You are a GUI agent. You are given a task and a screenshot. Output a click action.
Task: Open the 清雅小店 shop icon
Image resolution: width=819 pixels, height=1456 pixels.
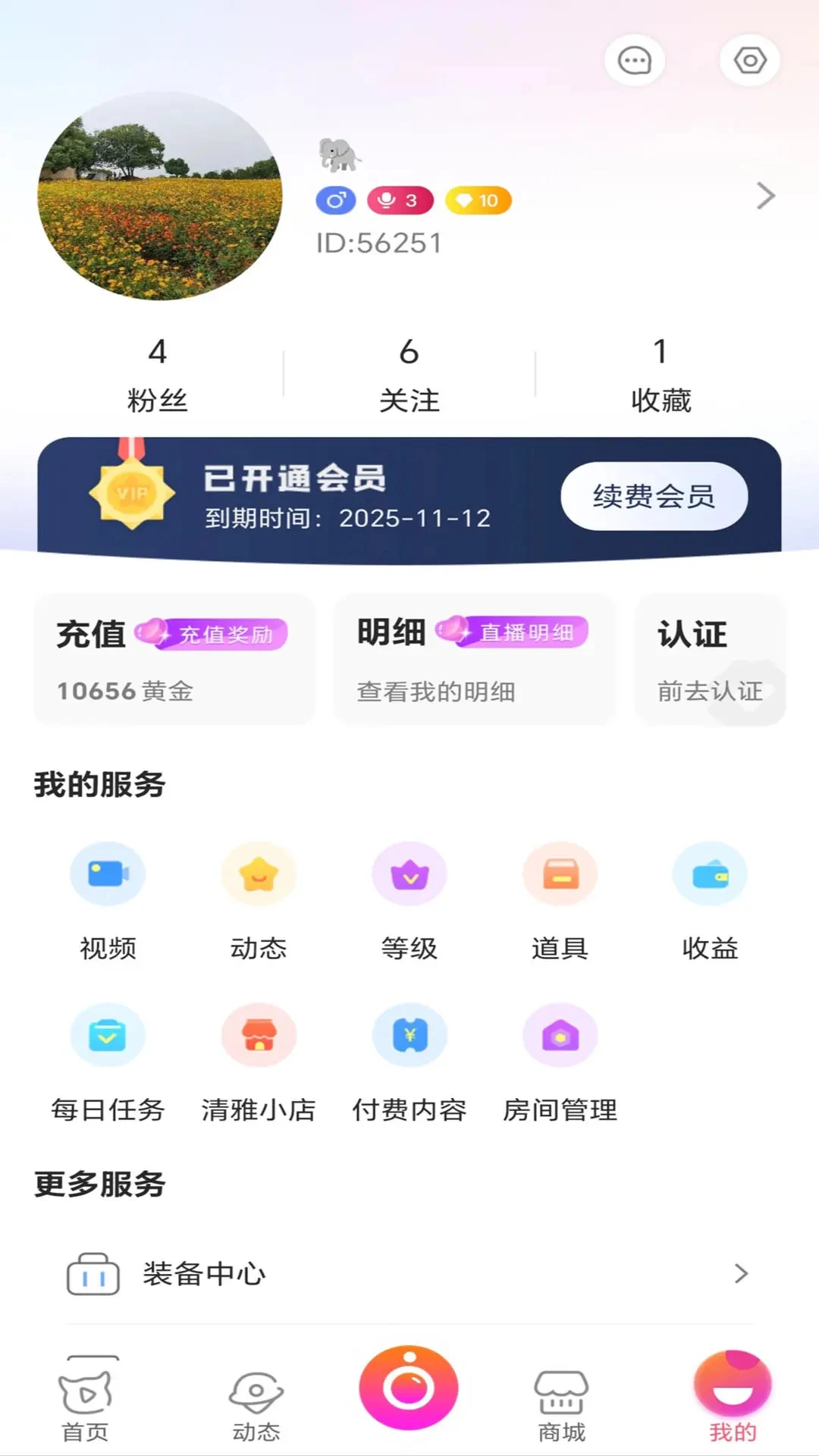[258, 1035]
